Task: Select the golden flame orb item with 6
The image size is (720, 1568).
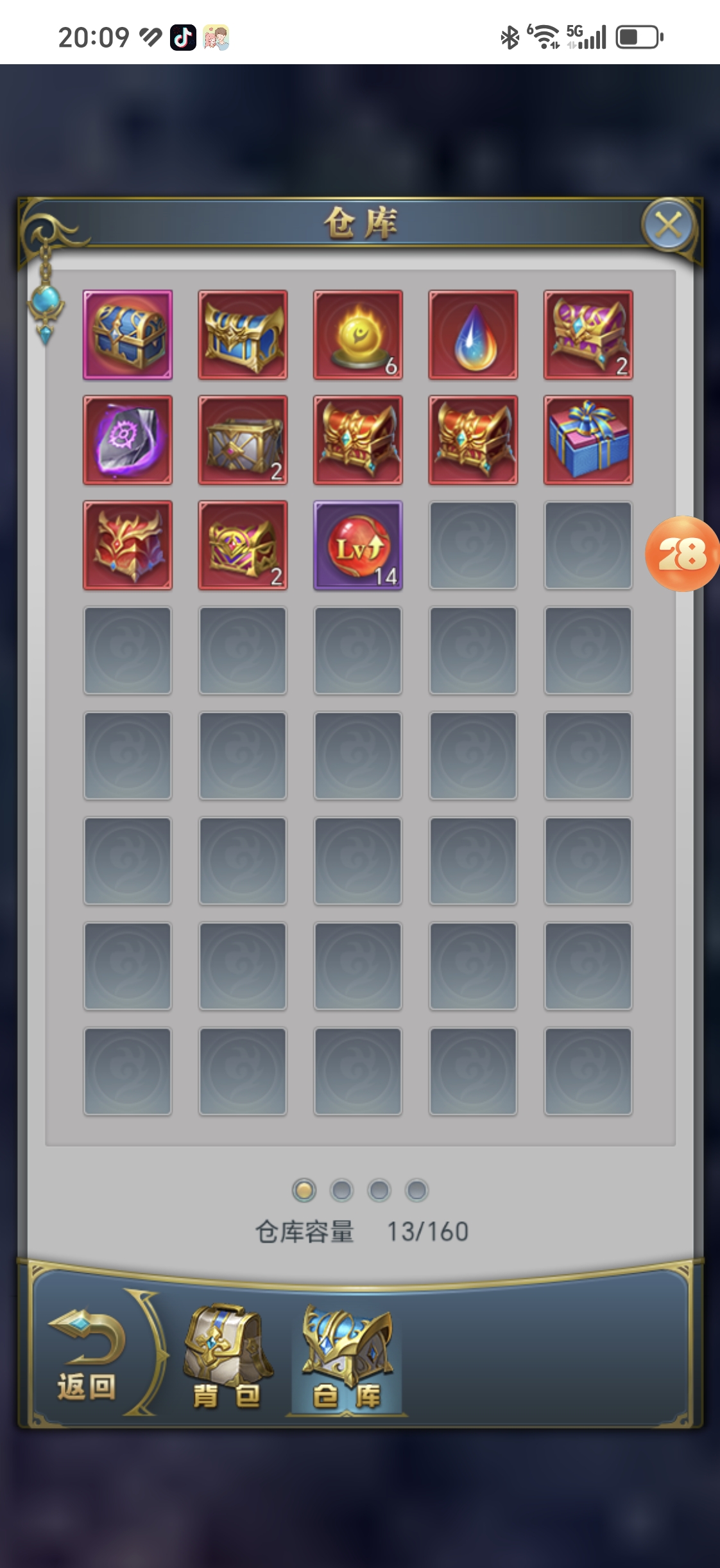Action: click(358, 335)
